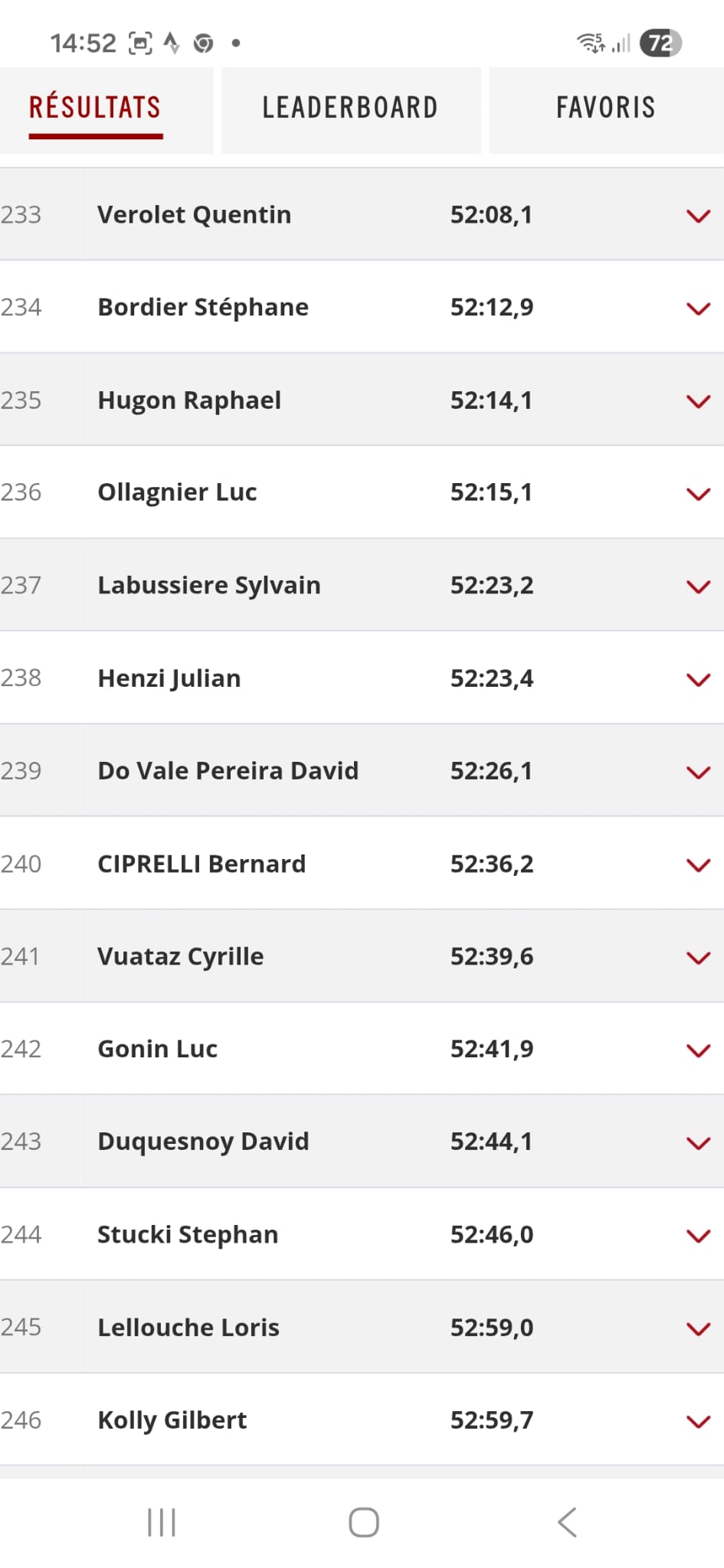Select the Résultats tab
Screen dimensions: 724x1568
[96, 108]
